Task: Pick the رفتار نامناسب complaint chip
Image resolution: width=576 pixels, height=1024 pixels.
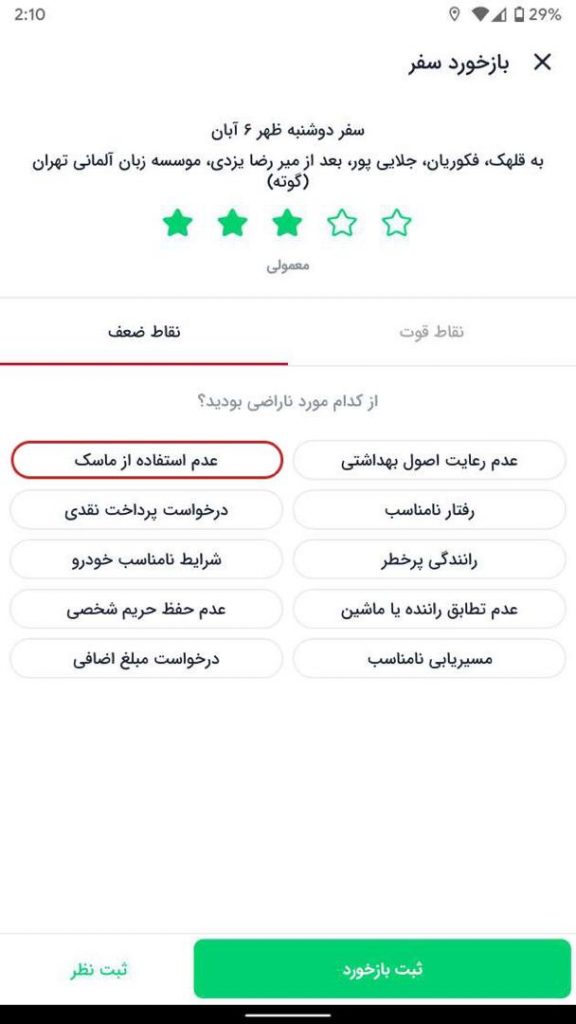Action: click(x=429, y=510)
